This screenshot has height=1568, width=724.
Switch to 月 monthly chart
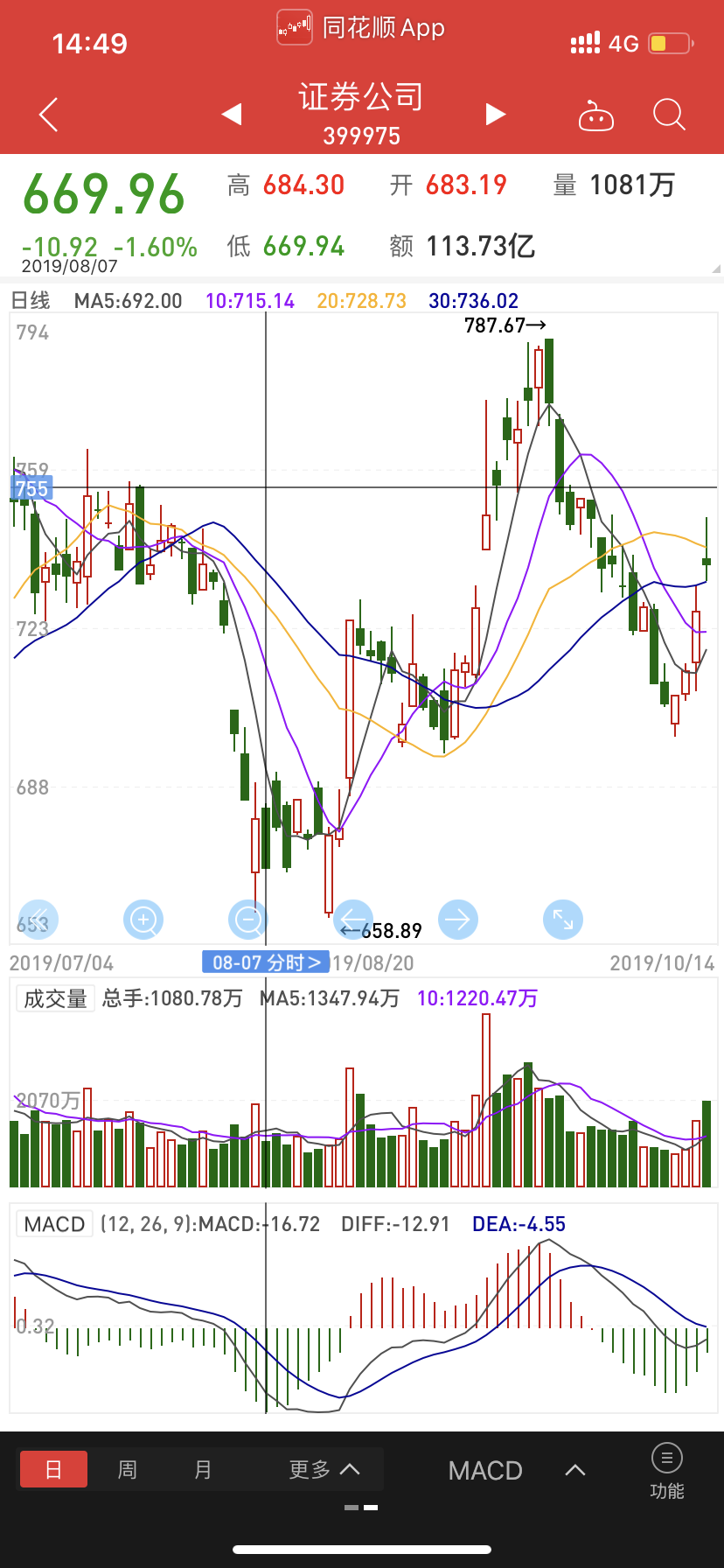203,1469
